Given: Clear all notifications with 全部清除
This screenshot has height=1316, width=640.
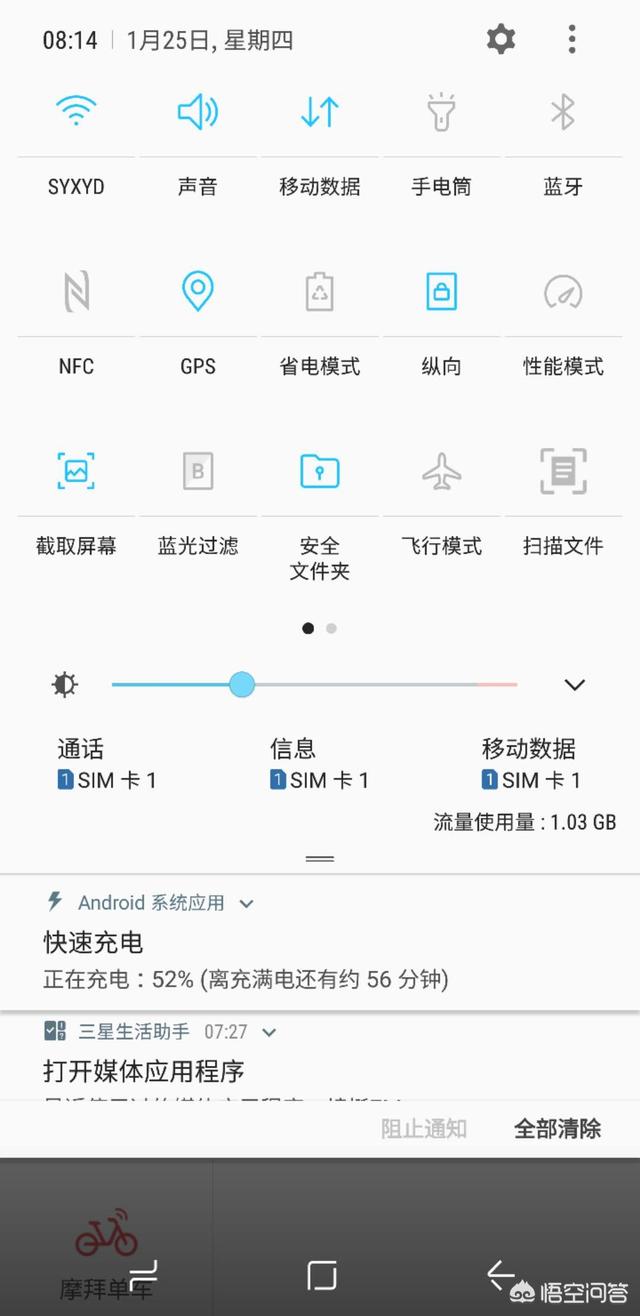Looking at the screenshot, I should pyautogui.click(x=557, y=1129).
